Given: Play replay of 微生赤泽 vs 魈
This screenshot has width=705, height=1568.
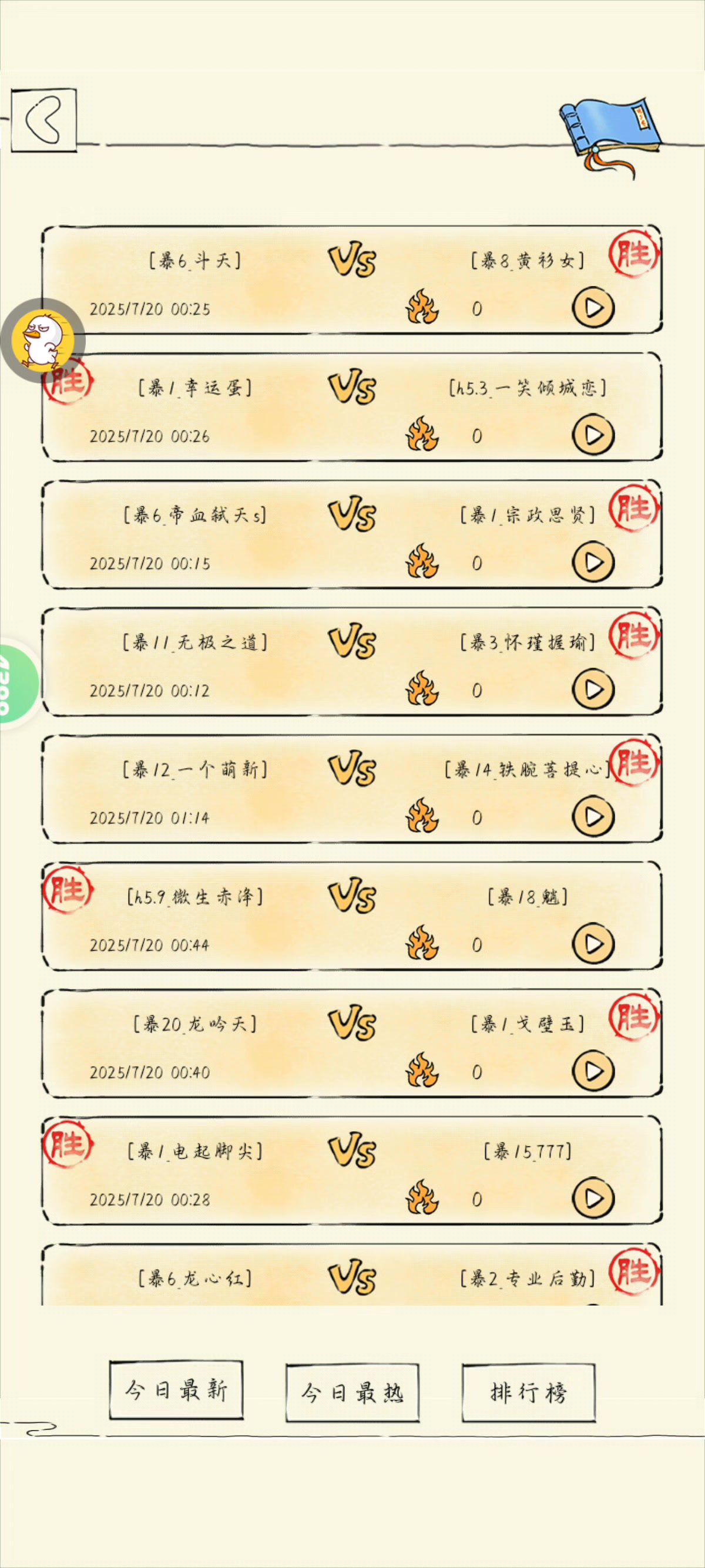Looking at the screenshot, I should tap(593, 944).
